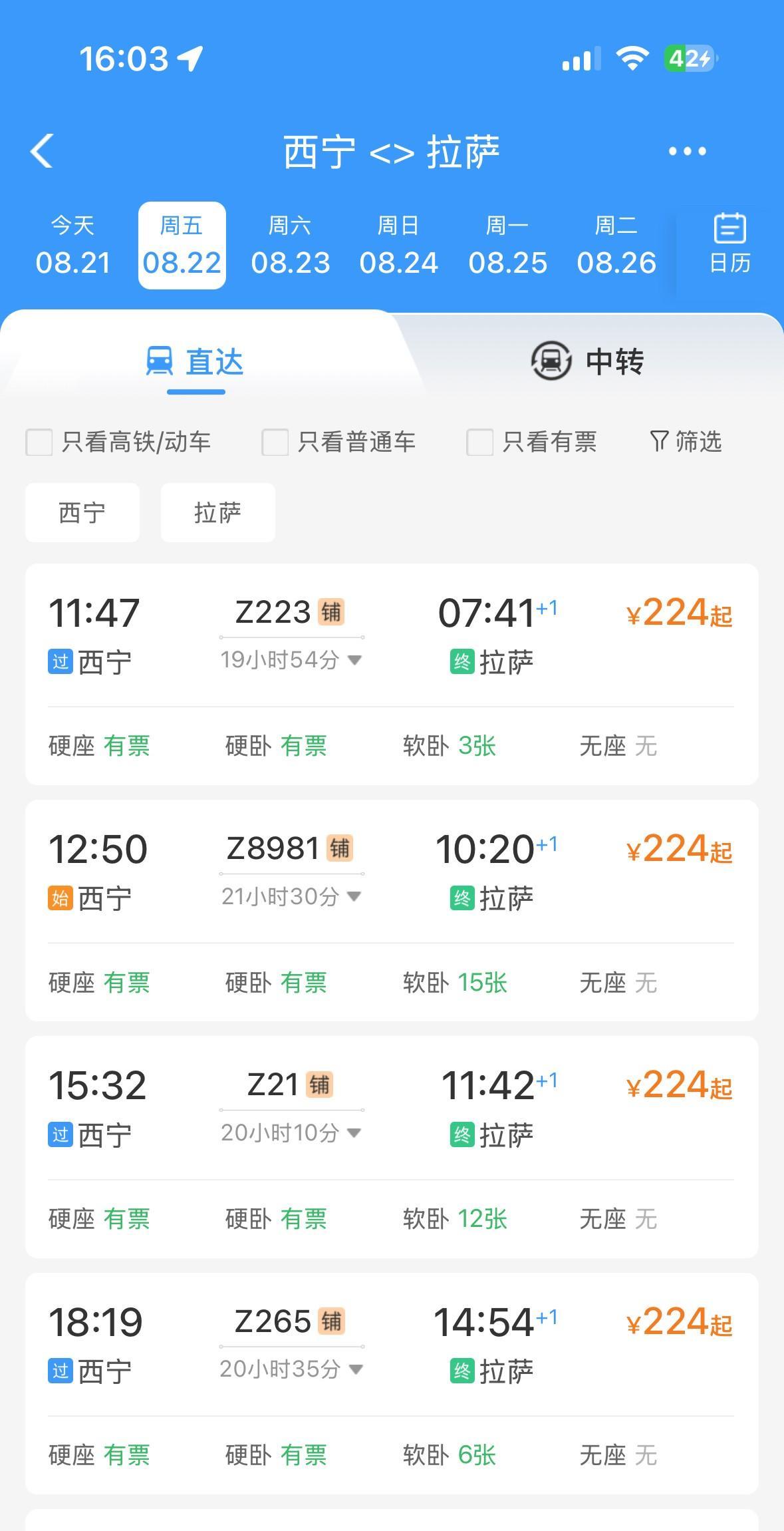Select Saturday 08.23
The image size is (784, 1531).
[291, 246]
